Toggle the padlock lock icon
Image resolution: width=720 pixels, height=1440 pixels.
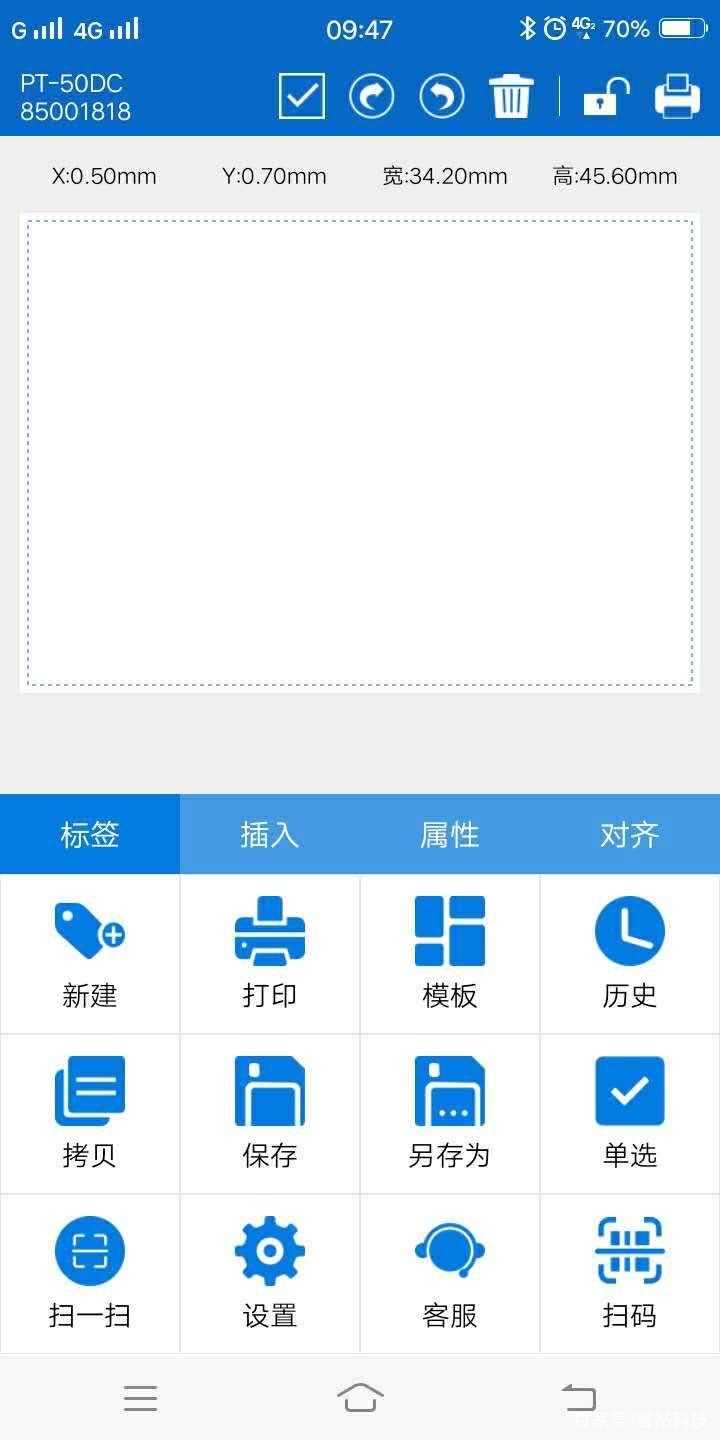[x=606, y=97]
